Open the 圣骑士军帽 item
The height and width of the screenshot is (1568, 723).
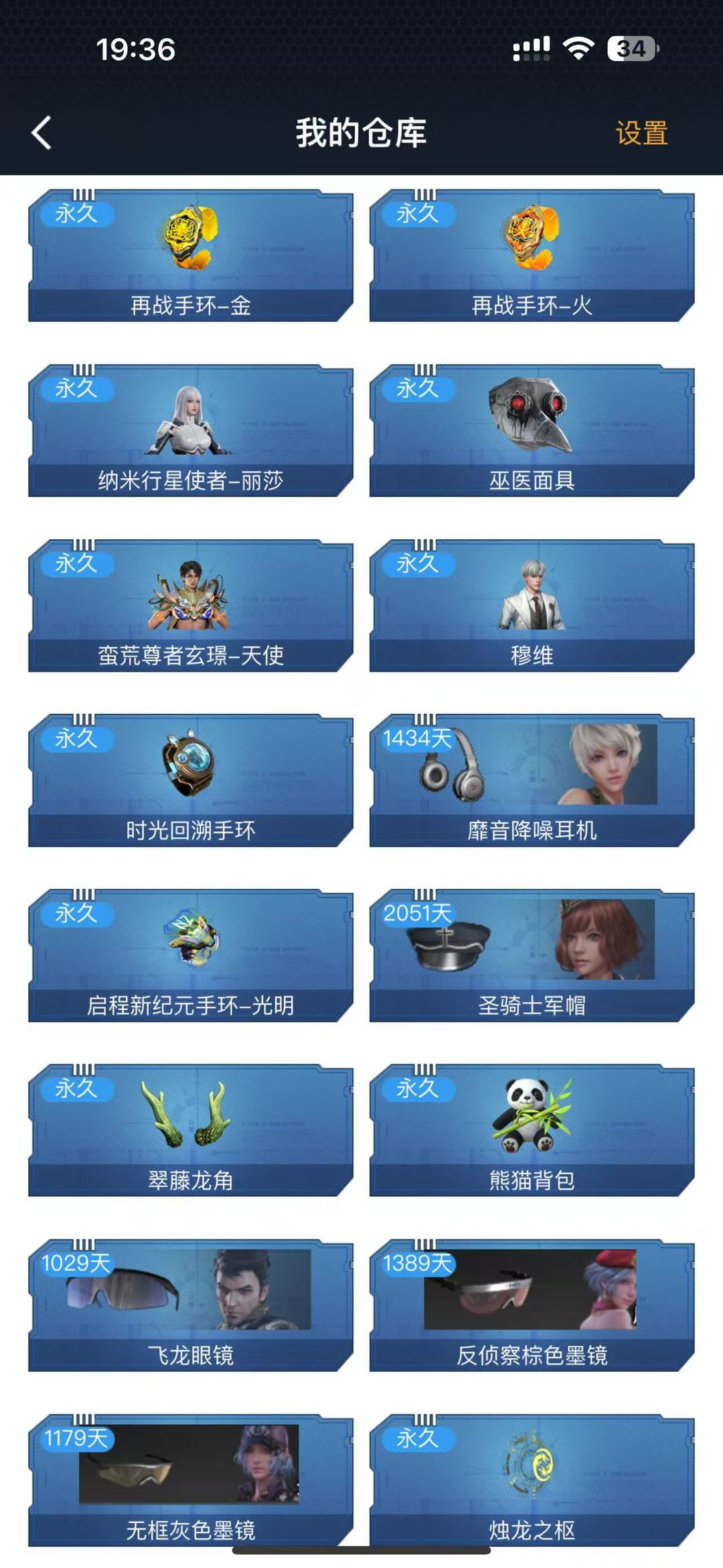pyautogui.click(x=532, y=955)
